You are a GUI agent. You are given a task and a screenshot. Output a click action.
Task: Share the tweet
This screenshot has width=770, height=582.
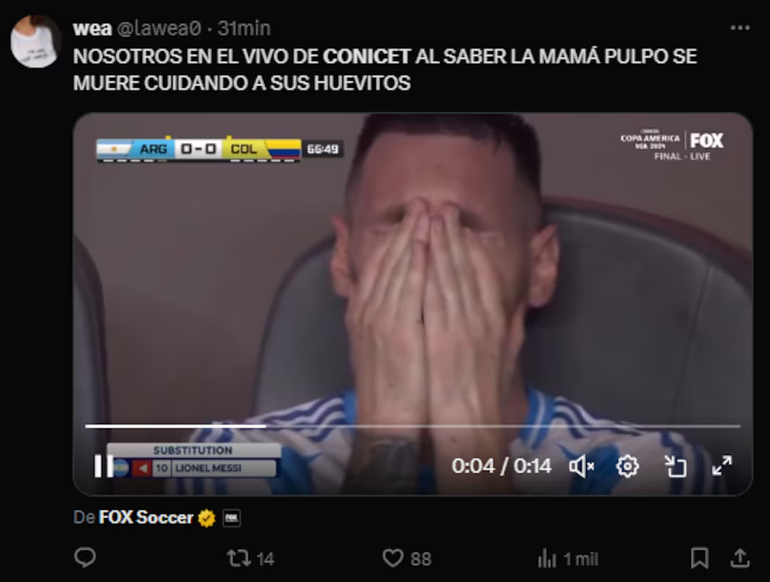[x=740, y=558]
